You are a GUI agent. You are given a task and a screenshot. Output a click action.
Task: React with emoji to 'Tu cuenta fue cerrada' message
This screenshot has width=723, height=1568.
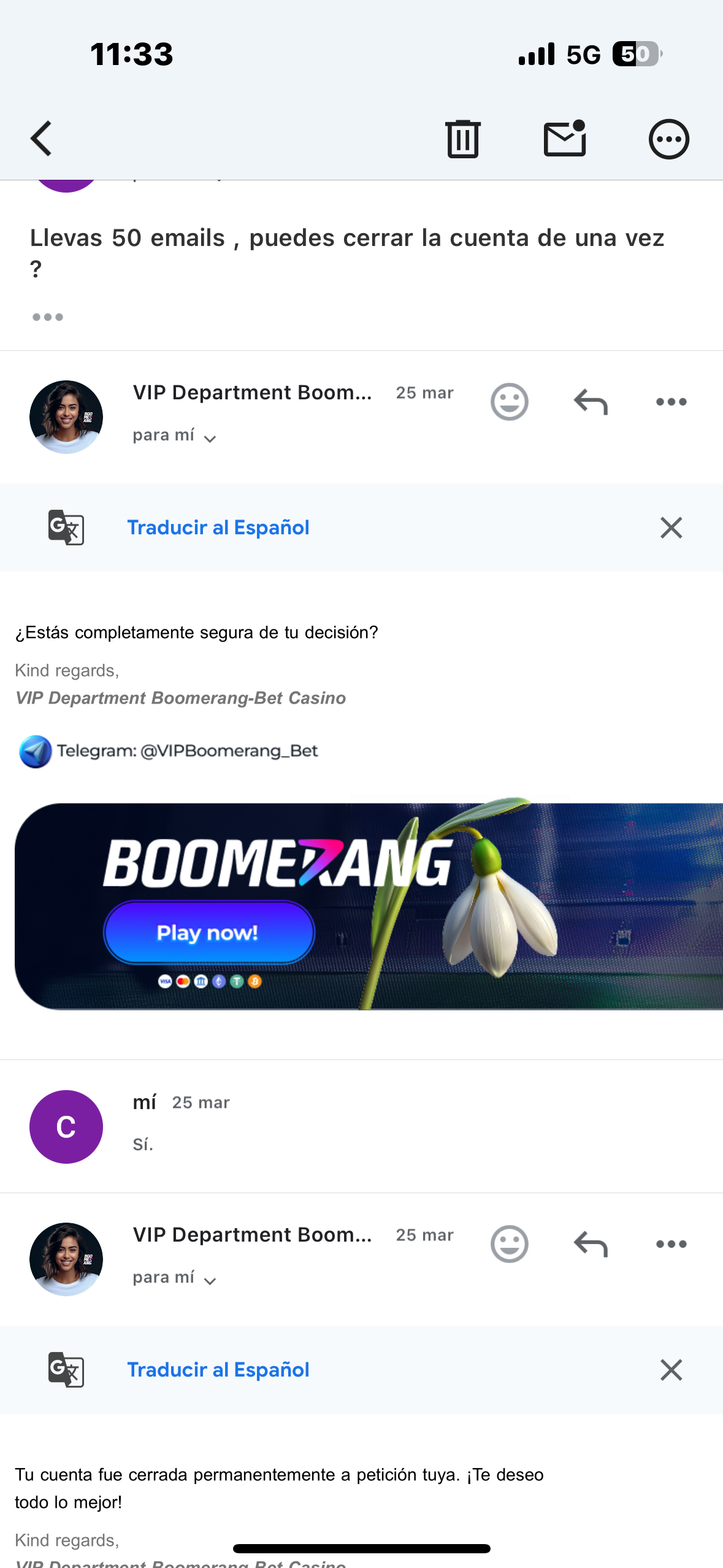pyautogui.click(x=509, y=1245)
